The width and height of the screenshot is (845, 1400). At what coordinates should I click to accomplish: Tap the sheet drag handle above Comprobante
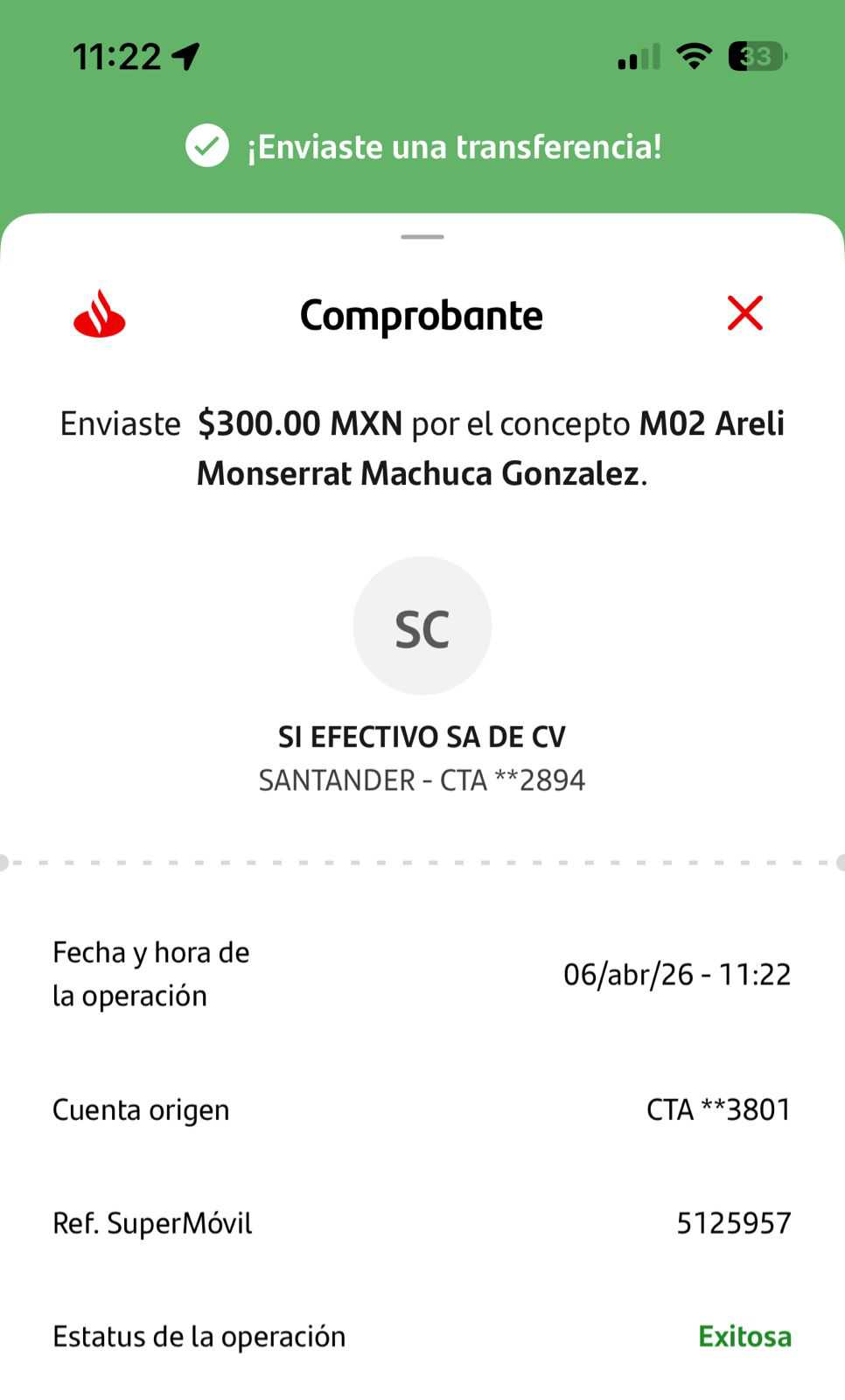[x=422, y=237]
